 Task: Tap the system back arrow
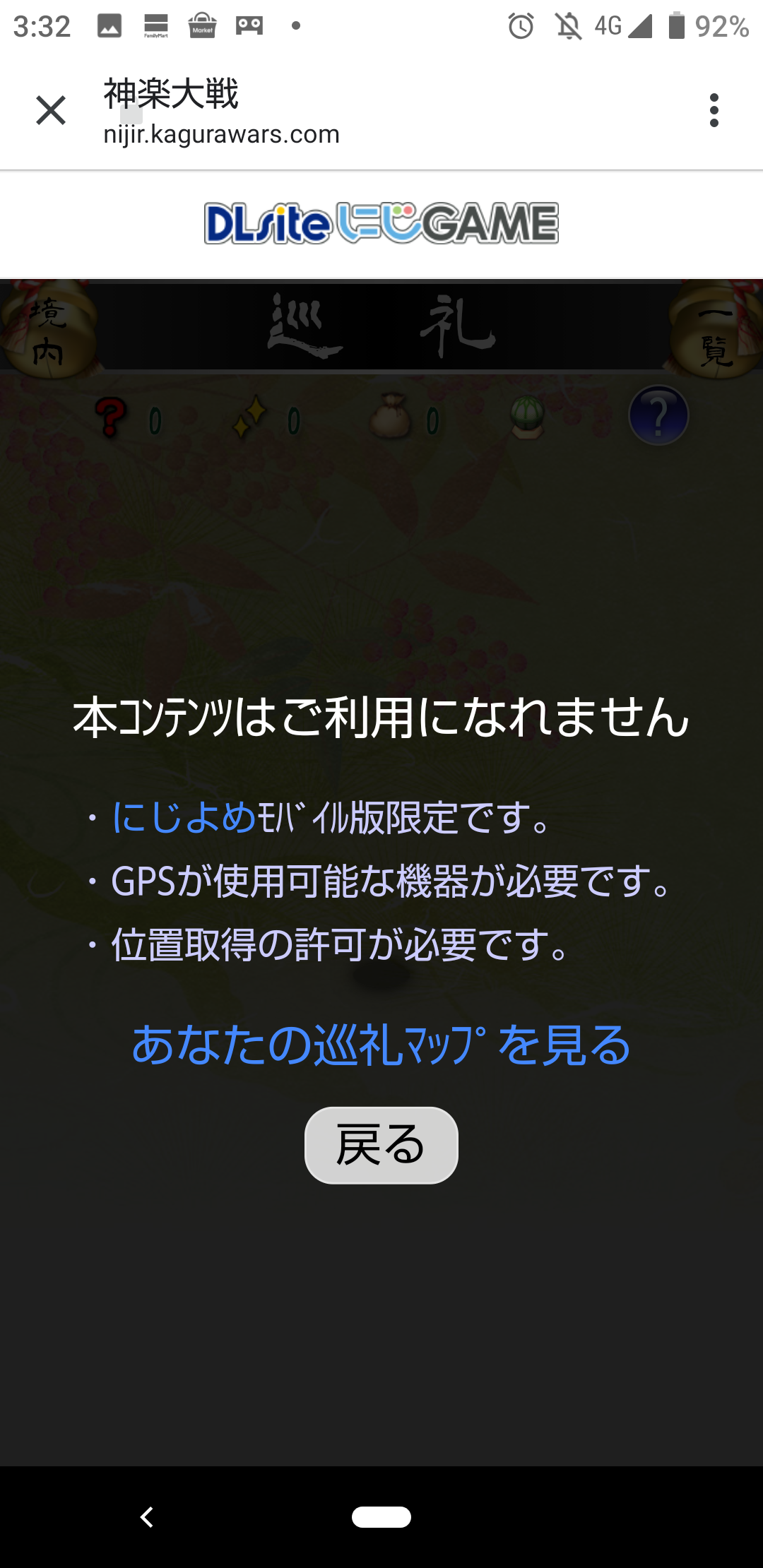coord(147,1516)
